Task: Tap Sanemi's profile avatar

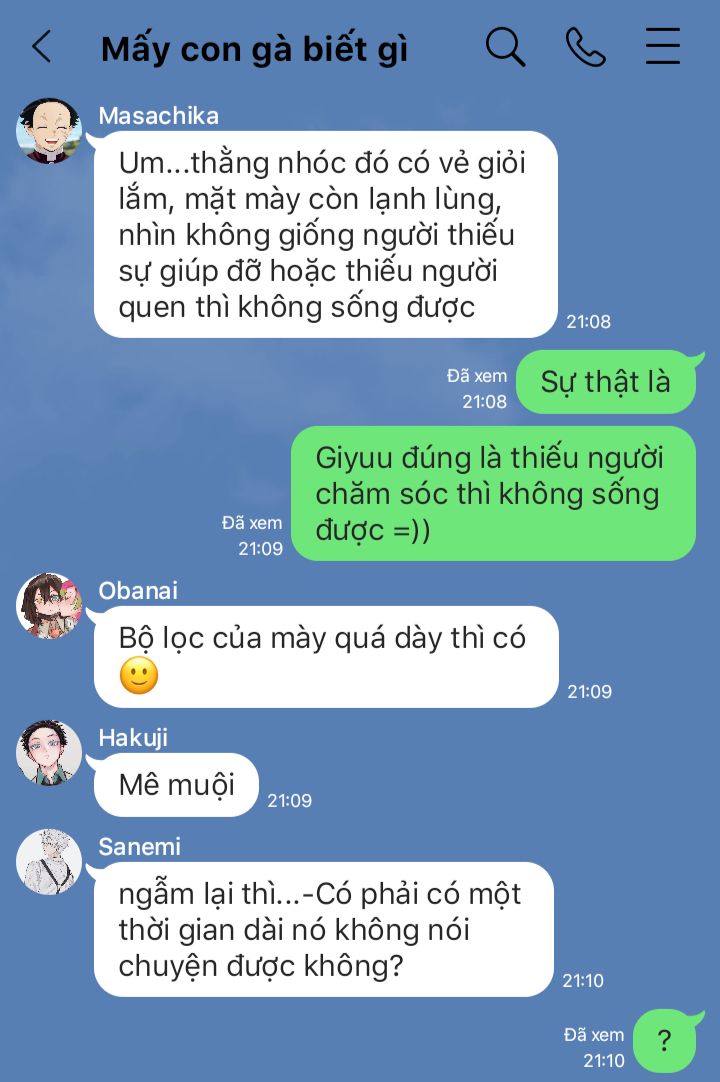Action: [x=49, y=861]
